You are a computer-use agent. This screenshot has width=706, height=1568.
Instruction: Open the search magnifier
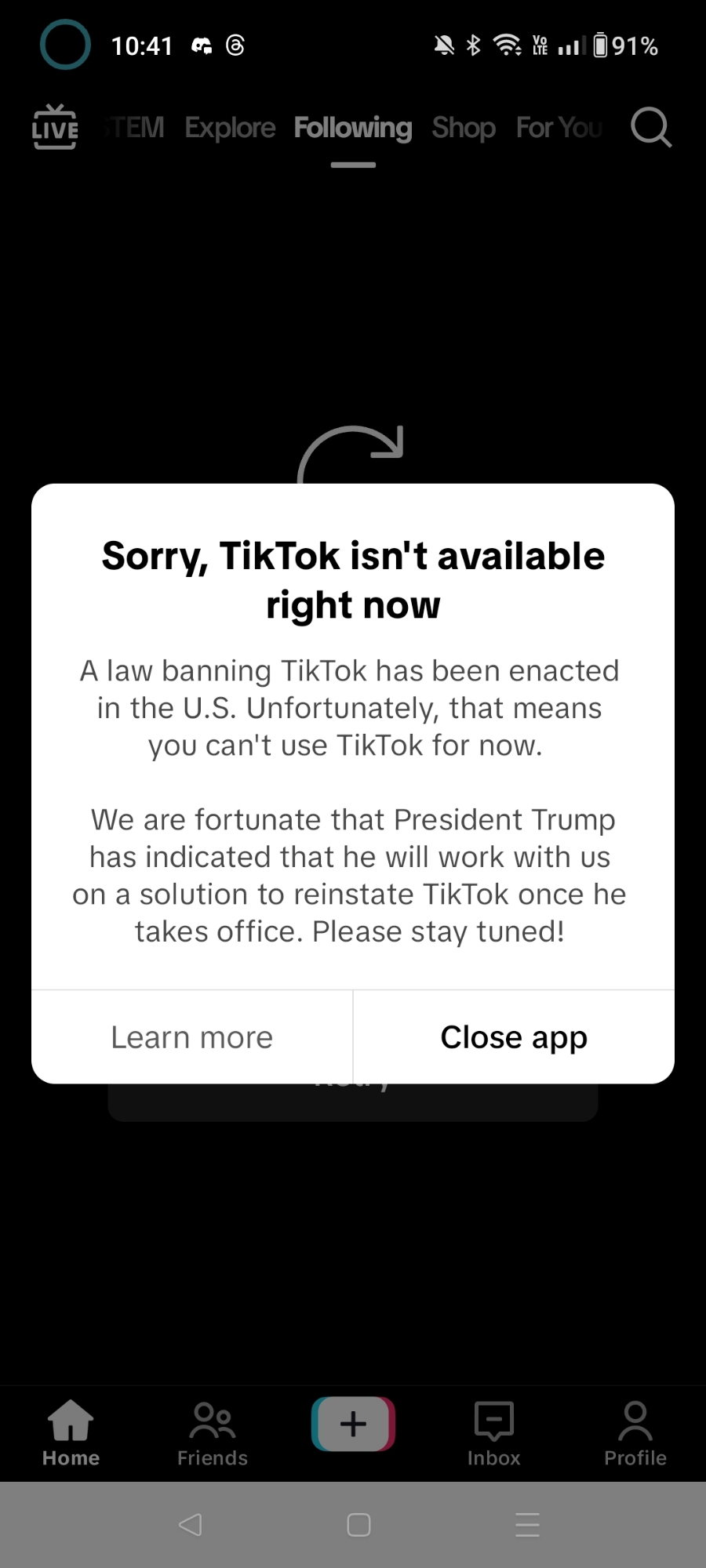pos(650,127)
